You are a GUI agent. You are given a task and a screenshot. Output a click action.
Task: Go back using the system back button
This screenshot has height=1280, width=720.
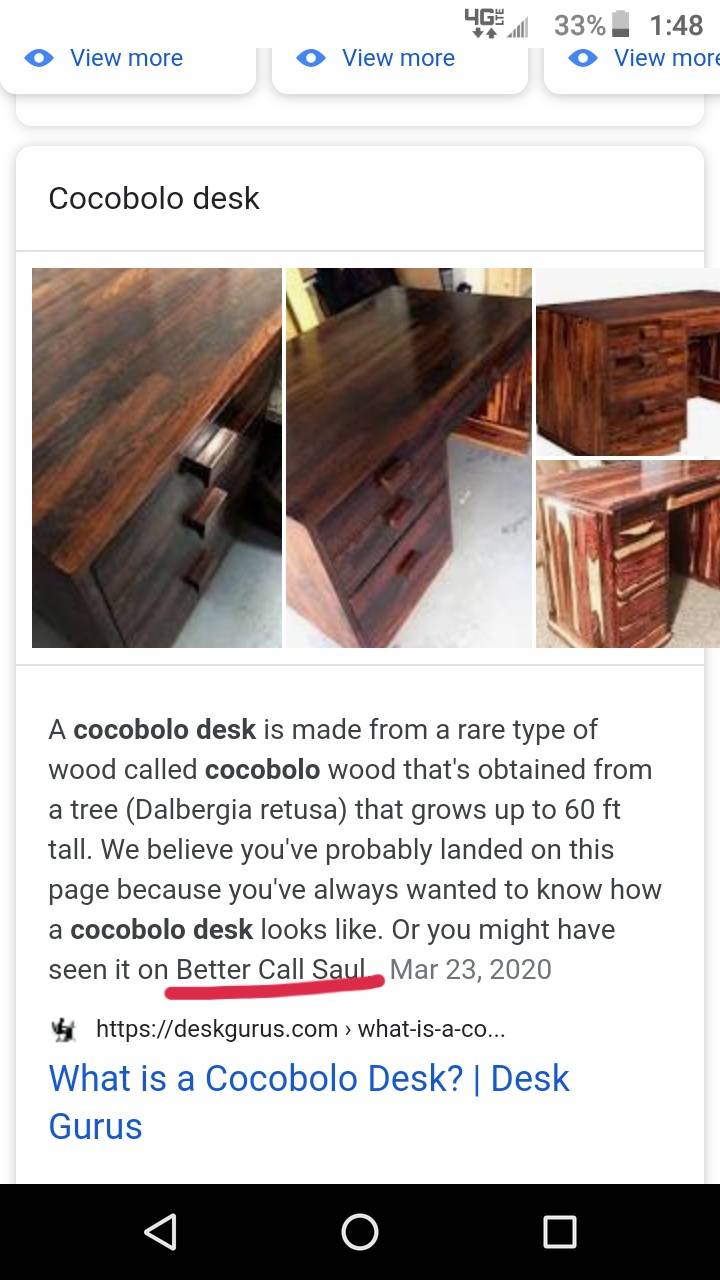pos(160,1232)
